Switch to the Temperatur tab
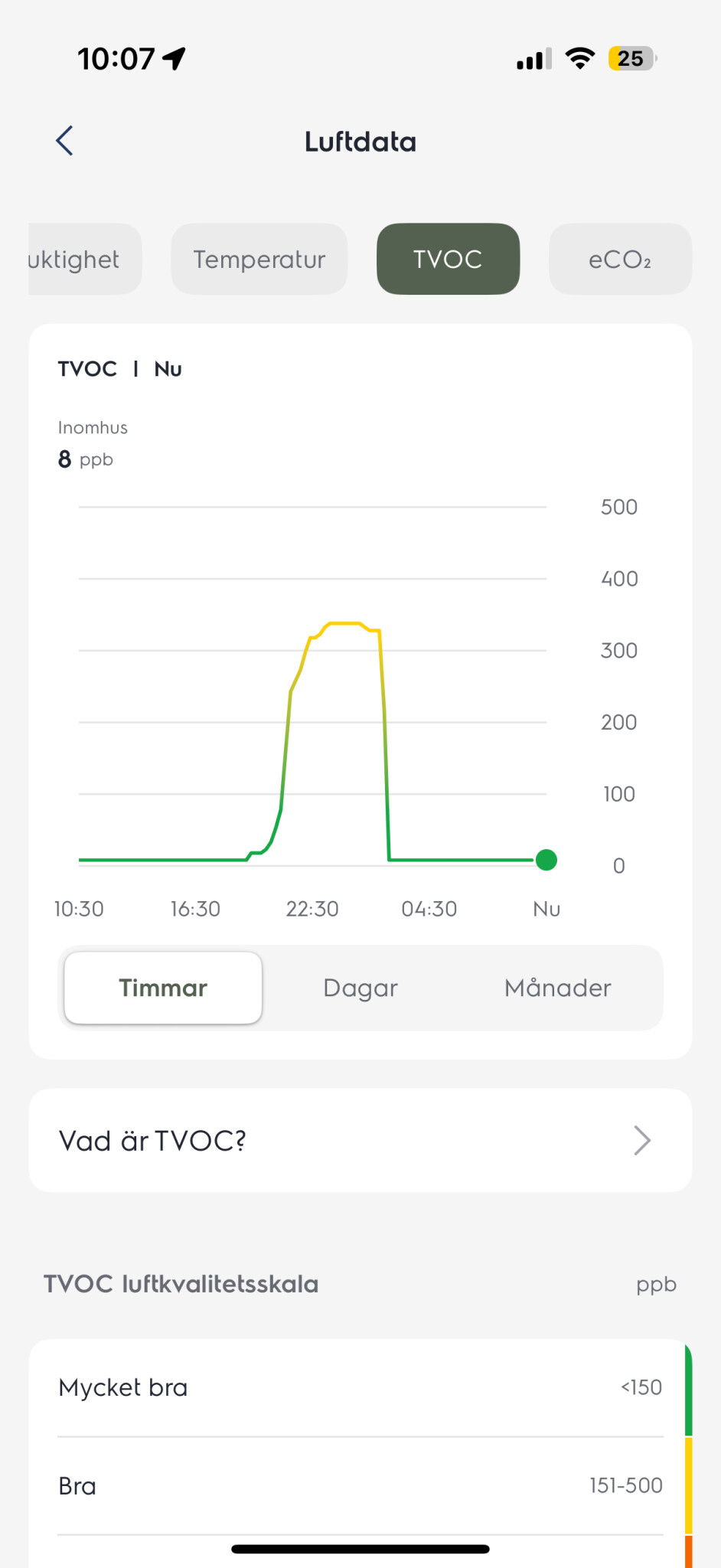The width and height of the screenshot is (721, 1568). click(259, 260)
